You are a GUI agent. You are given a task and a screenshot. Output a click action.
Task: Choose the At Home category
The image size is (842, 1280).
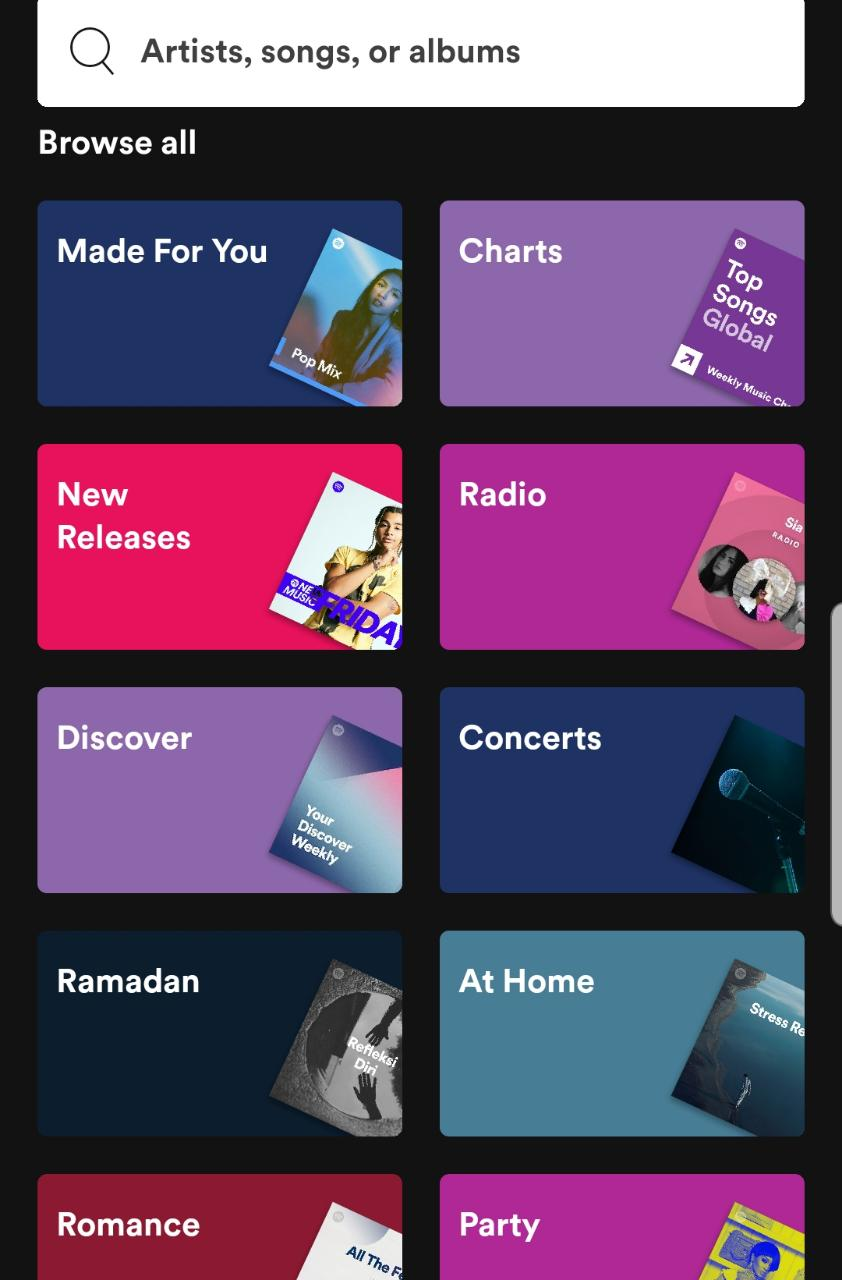622,1033
